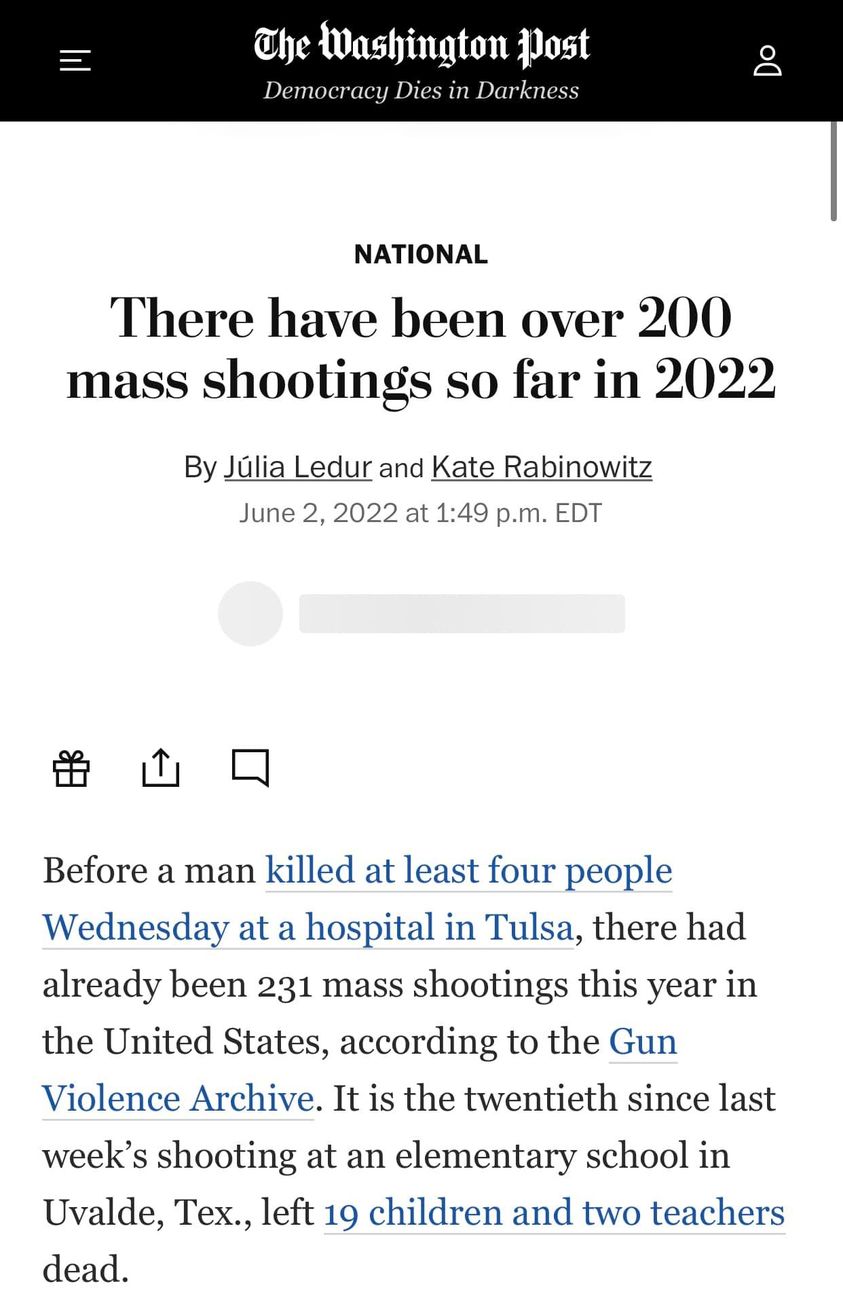843x1294 pixels.
Task: Open the comments section
Action: coord(250,768)
